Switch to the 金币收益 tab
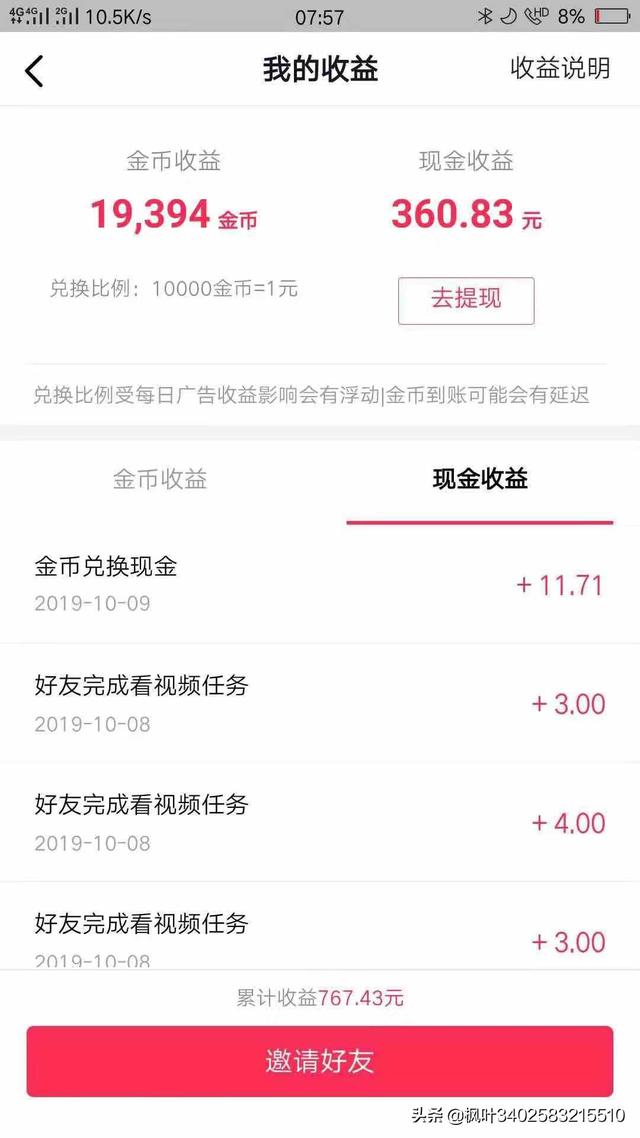Screen dimensions: 640x1138 160,479
